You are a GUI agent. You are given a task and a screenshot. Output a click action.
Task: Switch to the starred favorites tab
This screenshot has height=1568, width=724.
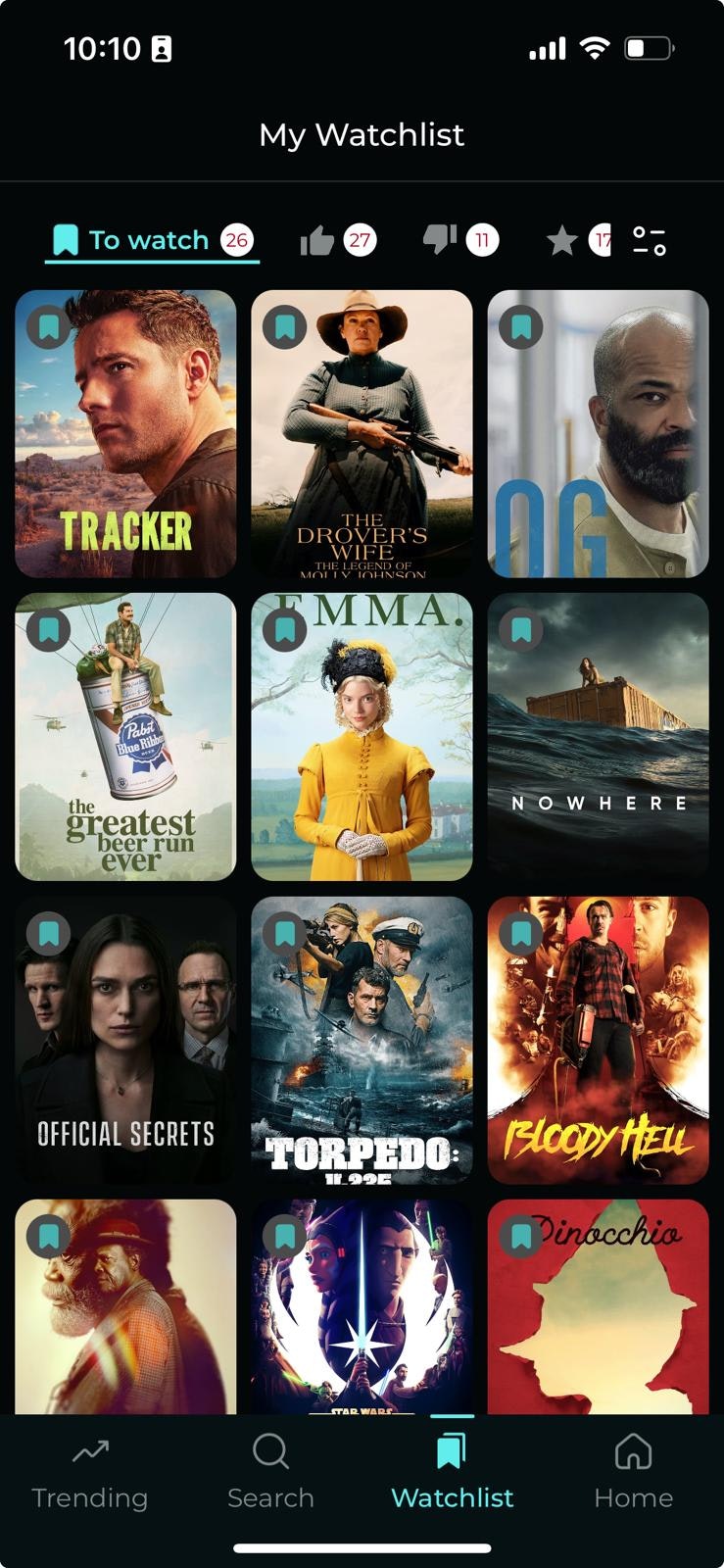[x=577, y=240]
